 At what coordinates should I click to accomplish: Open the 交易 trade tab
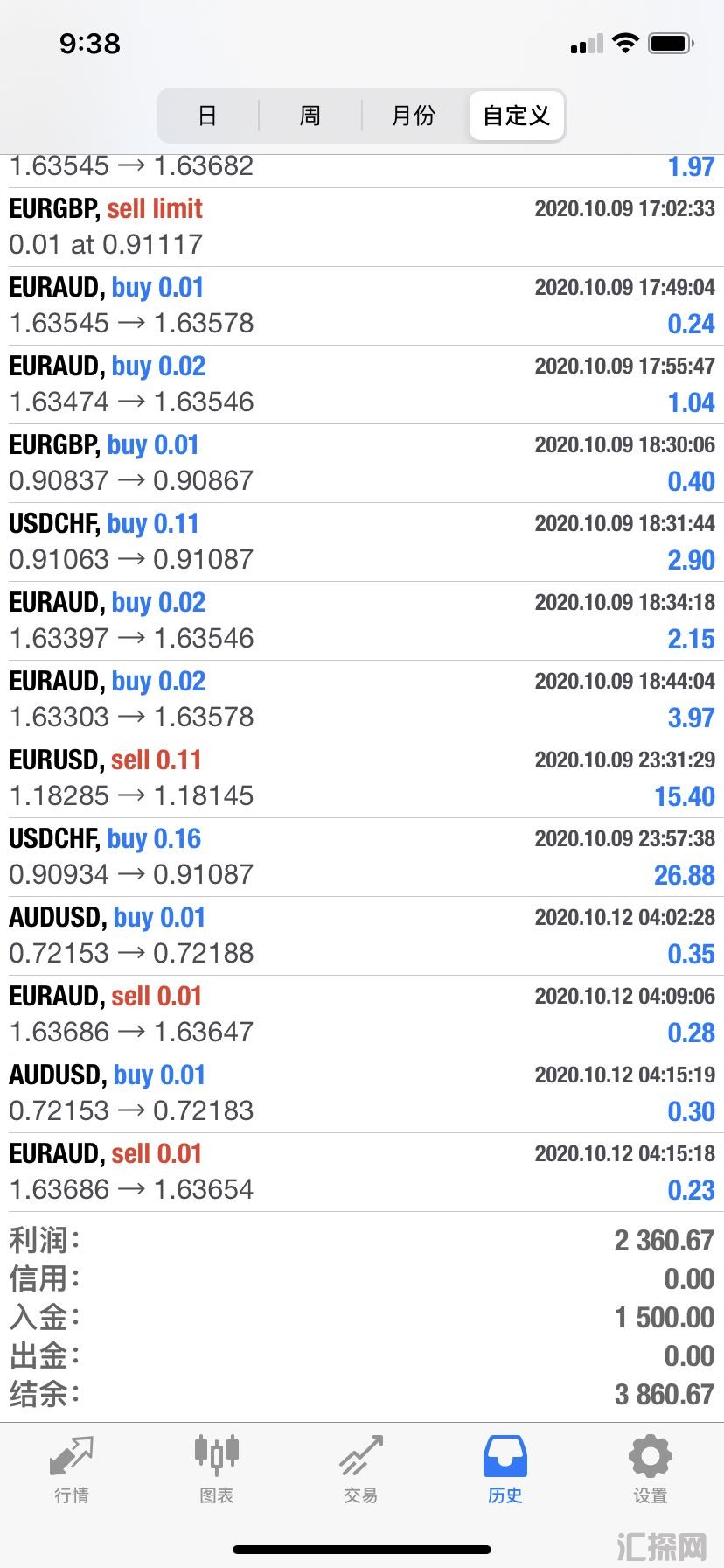[x=361, y=1470]
